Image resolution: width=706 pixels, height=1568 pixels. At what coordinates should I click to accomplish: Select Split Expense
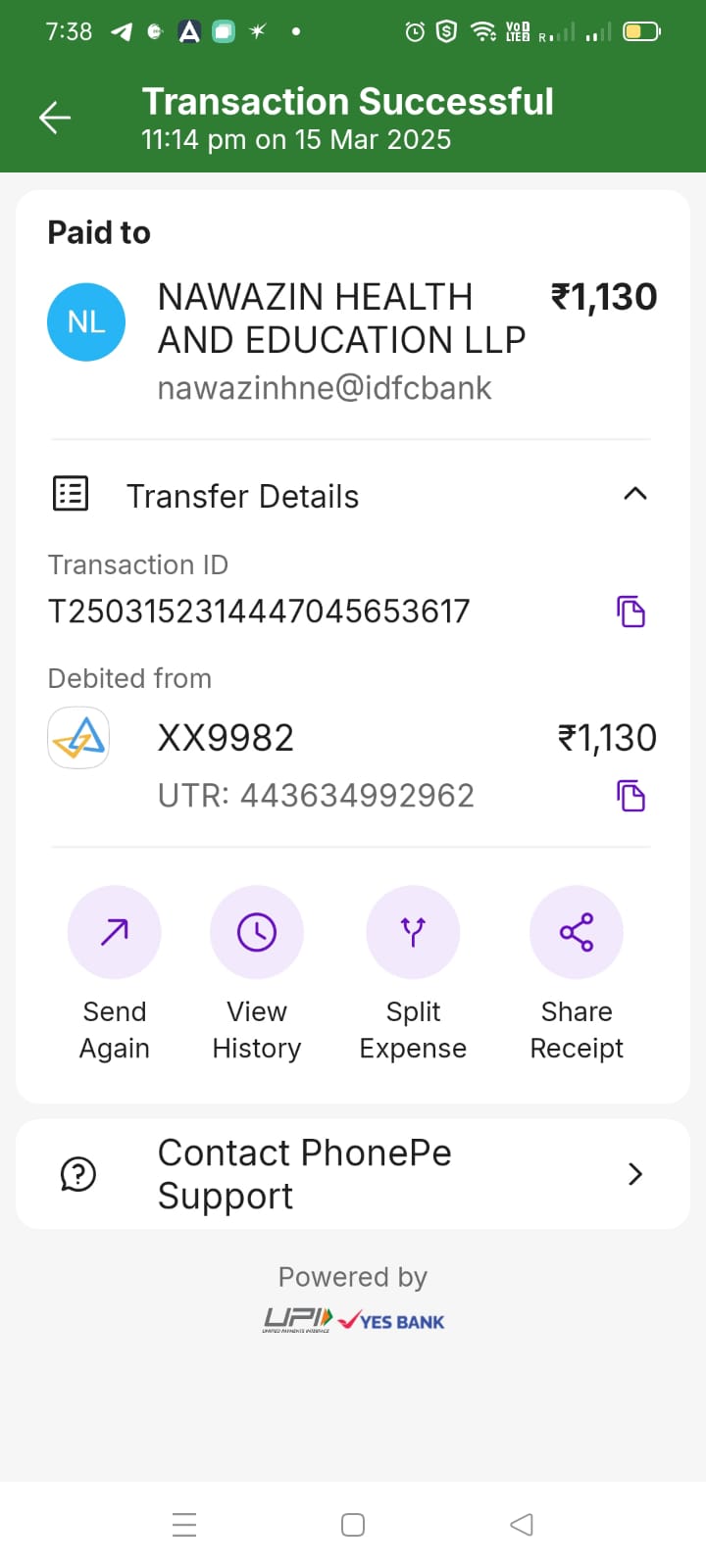pyautogui.click(x=413, y=933)
